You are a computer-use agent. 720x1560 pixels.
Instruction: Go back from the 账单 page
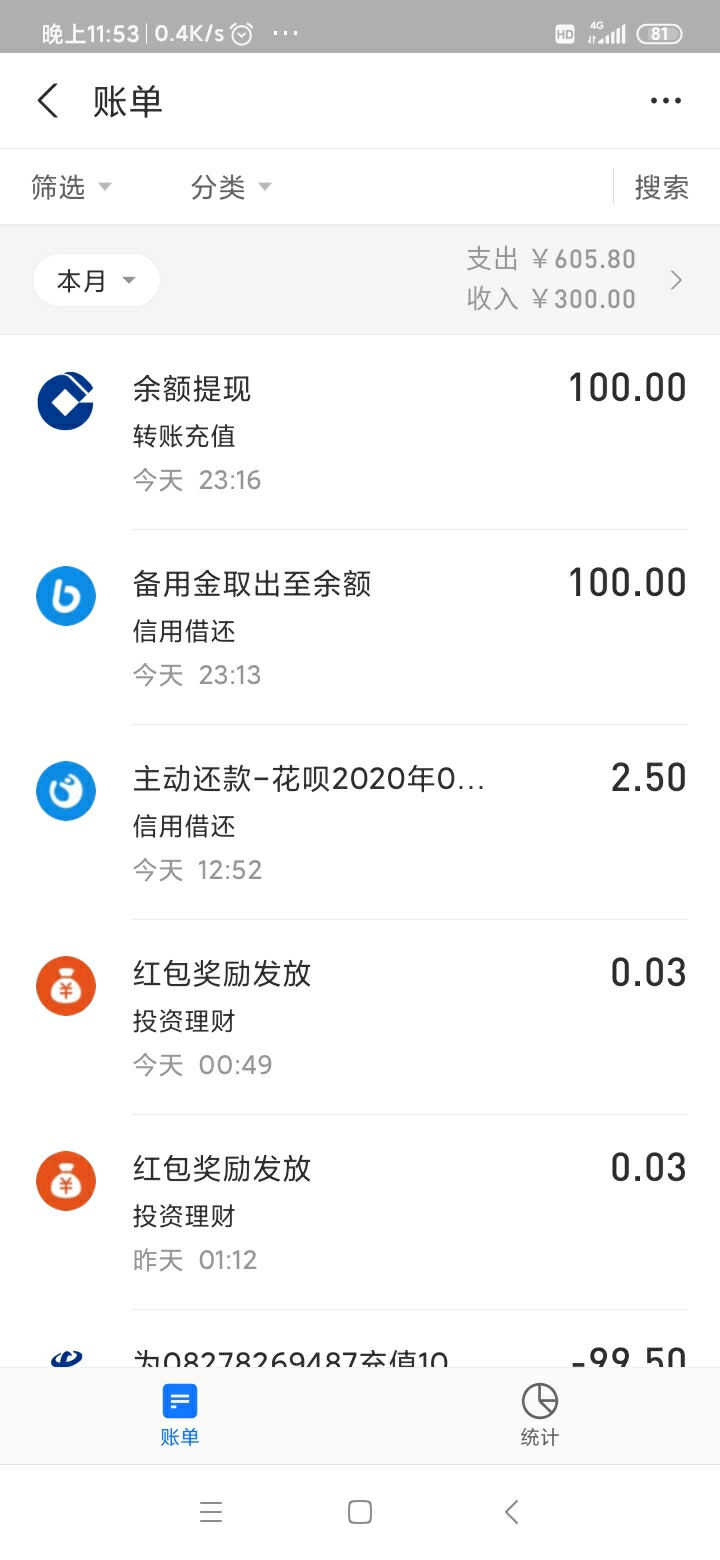click(47, 101)
